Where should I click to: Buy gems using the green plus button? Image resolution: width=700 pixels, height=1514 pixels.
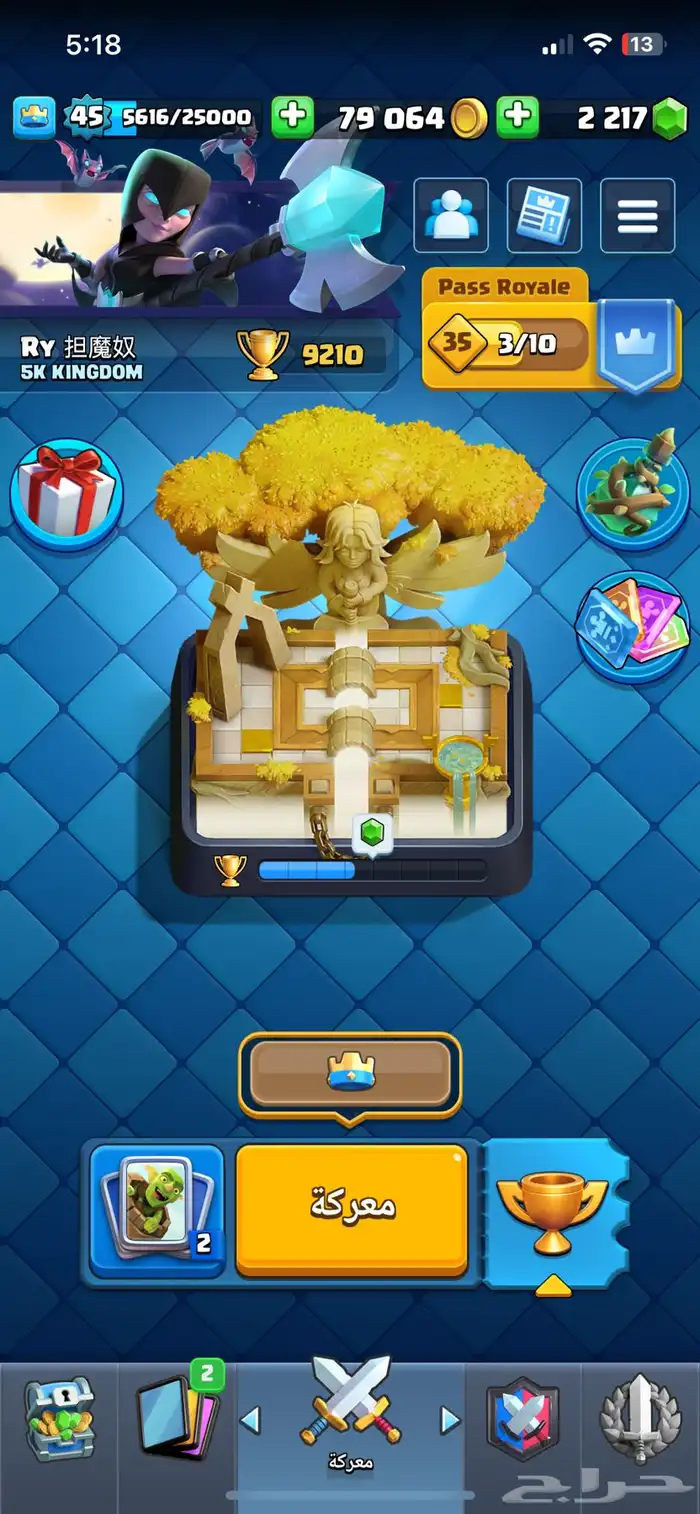tap(518, 118)
